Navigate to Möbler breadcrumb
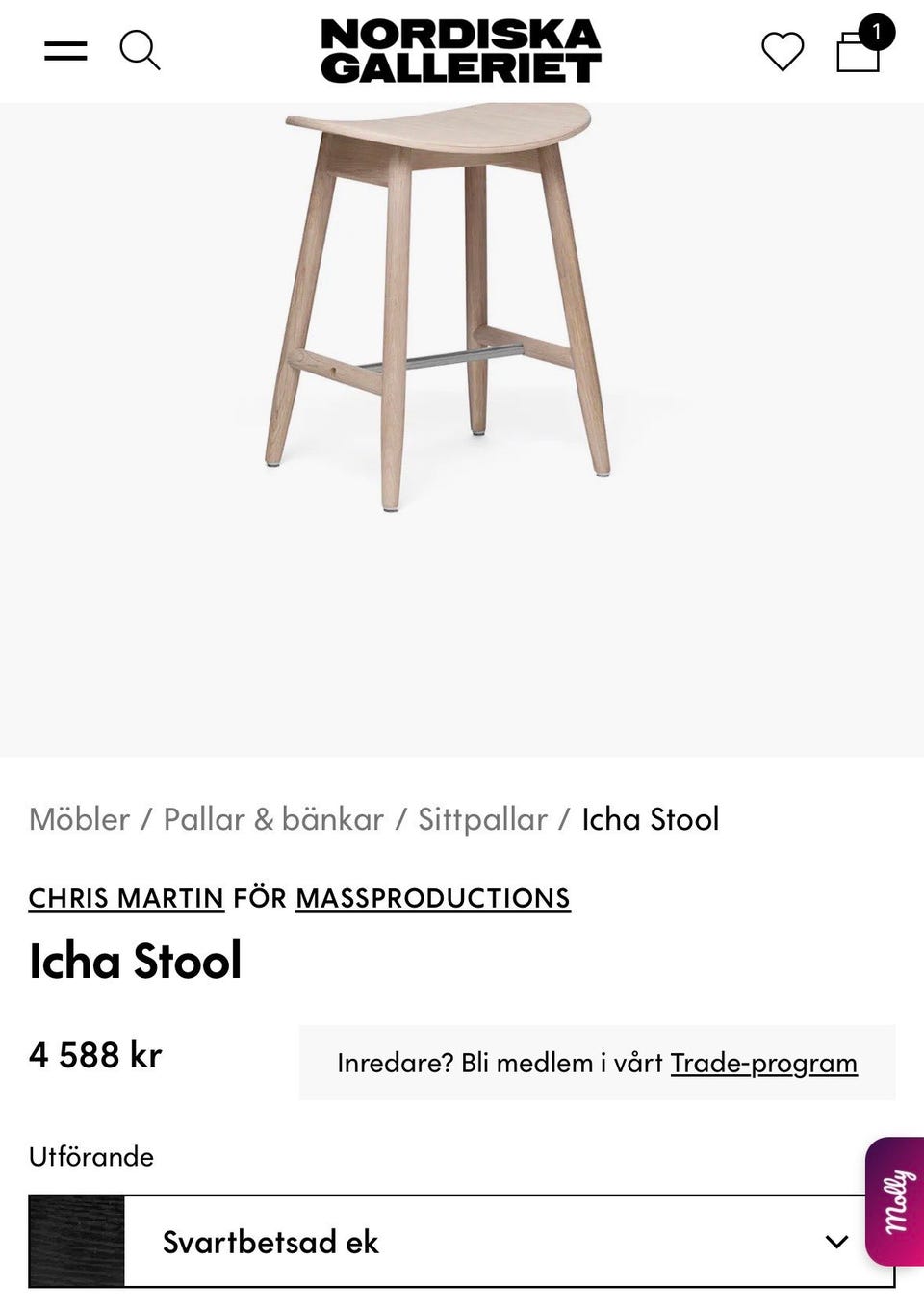 79,819
